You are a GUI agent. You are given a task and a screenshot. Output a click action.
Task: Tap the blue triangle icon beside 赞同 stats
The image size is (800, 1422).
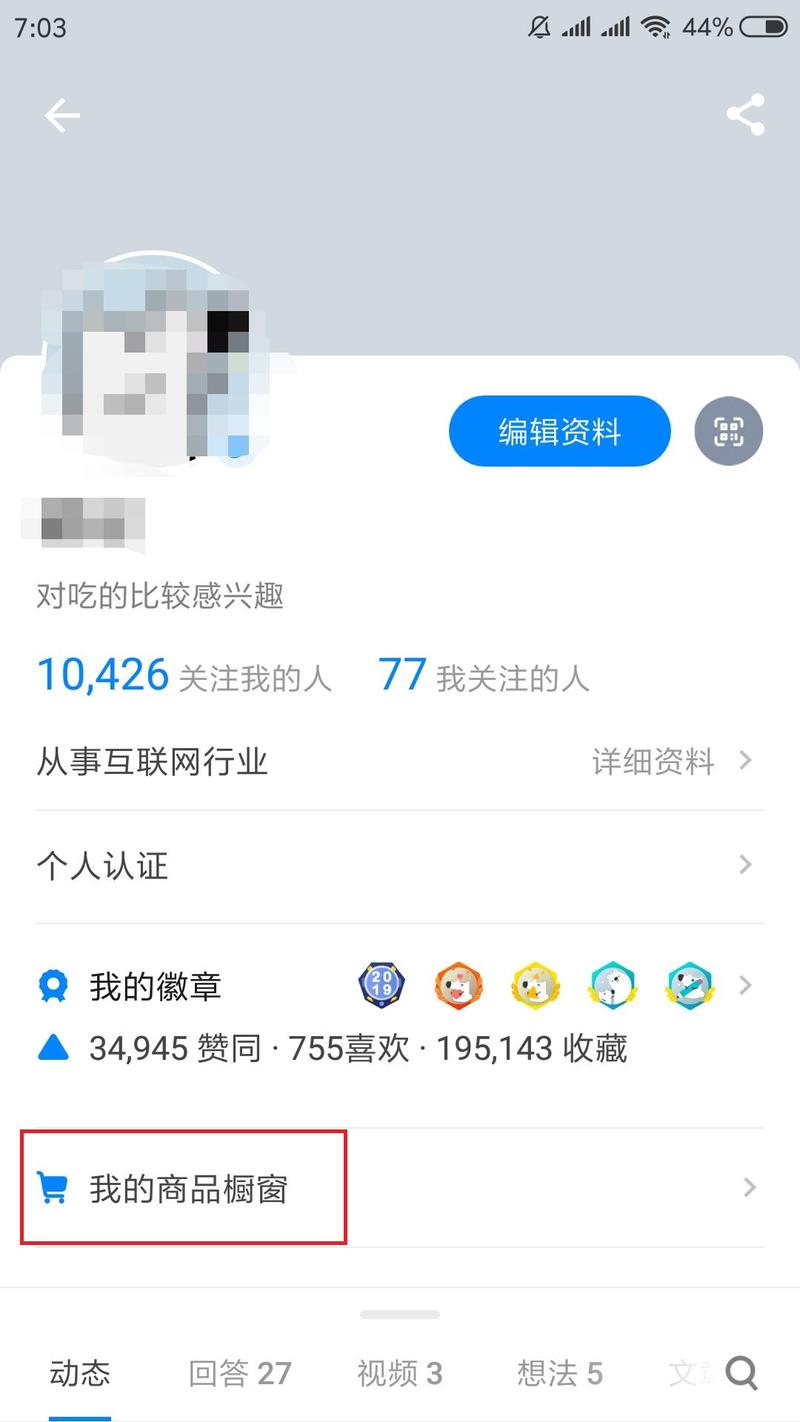(x=52, y=1049)
